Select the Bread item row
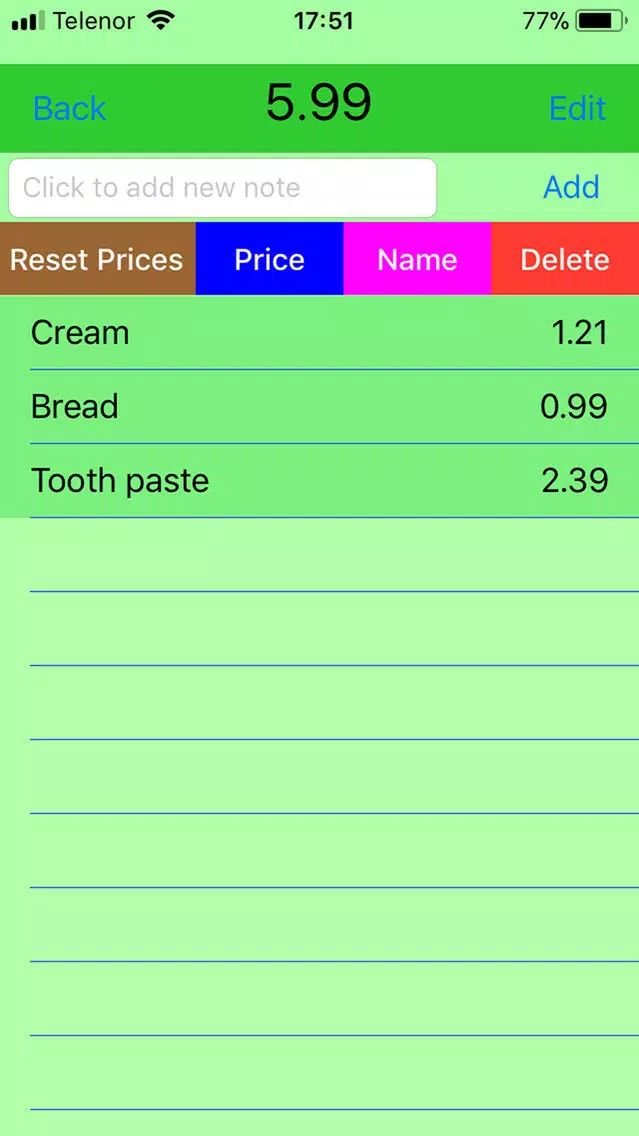 click(320, 407)
